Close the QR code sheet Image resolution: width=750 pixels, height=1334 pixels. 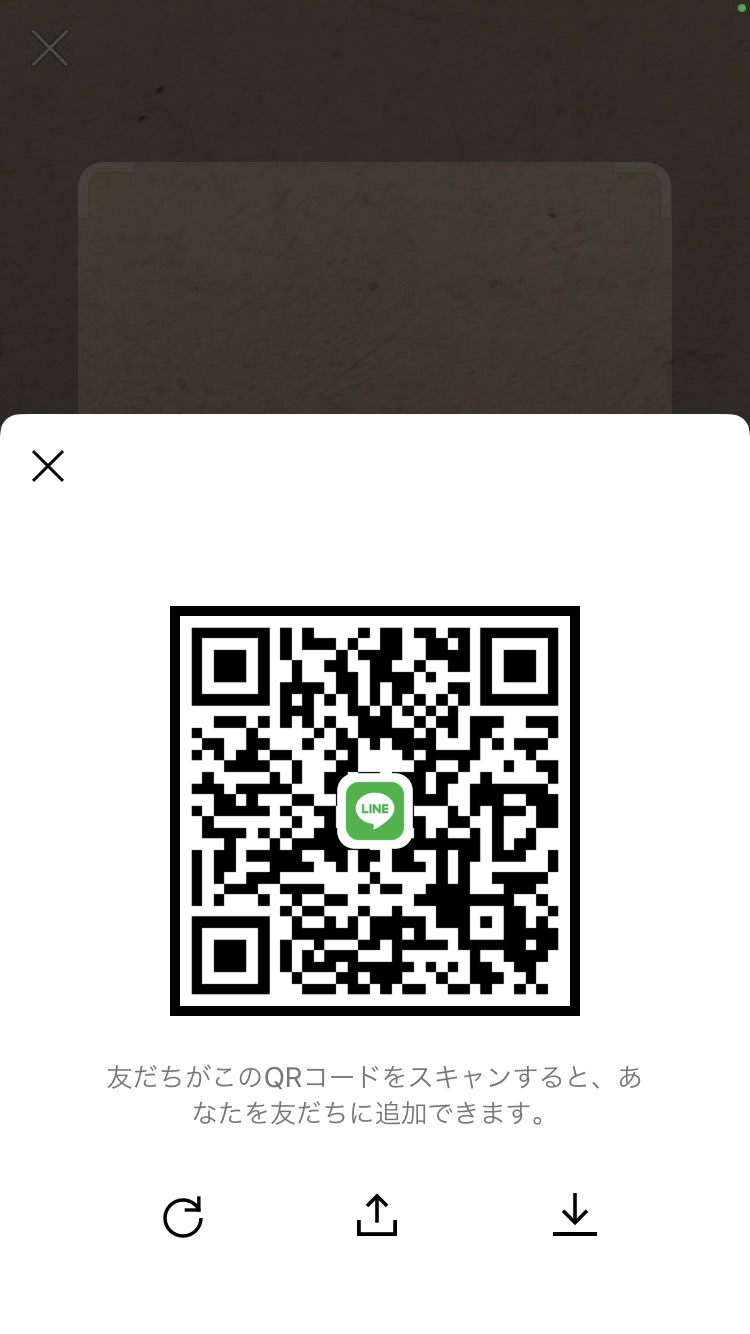click(x=48, y=466)
